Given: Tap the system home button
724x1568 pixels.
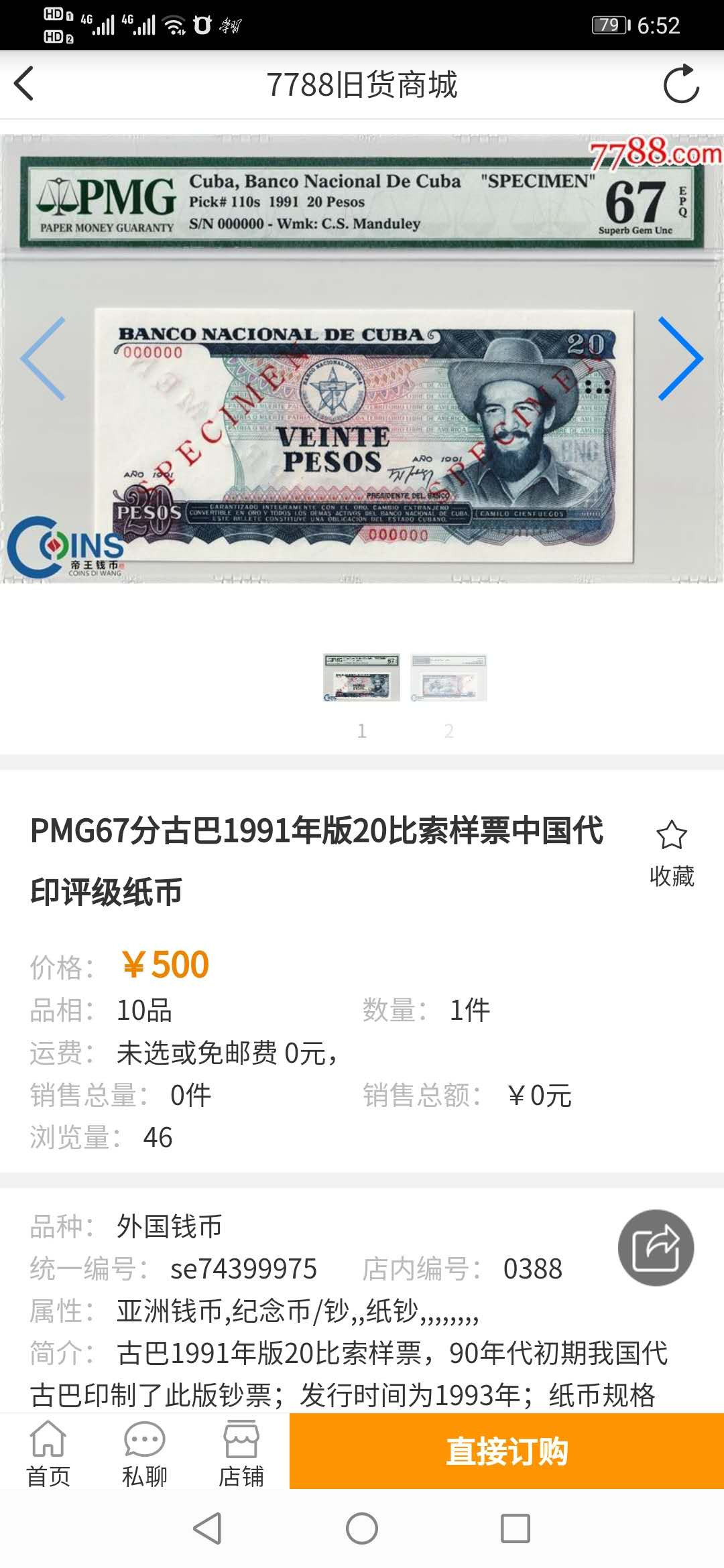Looking at the screenshot, I should tap(362, 1528).
